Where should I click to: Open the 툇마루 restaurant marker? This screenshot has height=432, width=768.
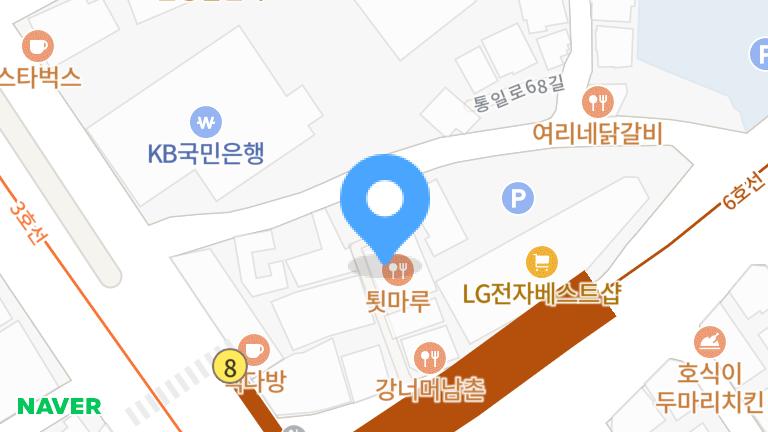pyautogui.click(x=399, y=268)
